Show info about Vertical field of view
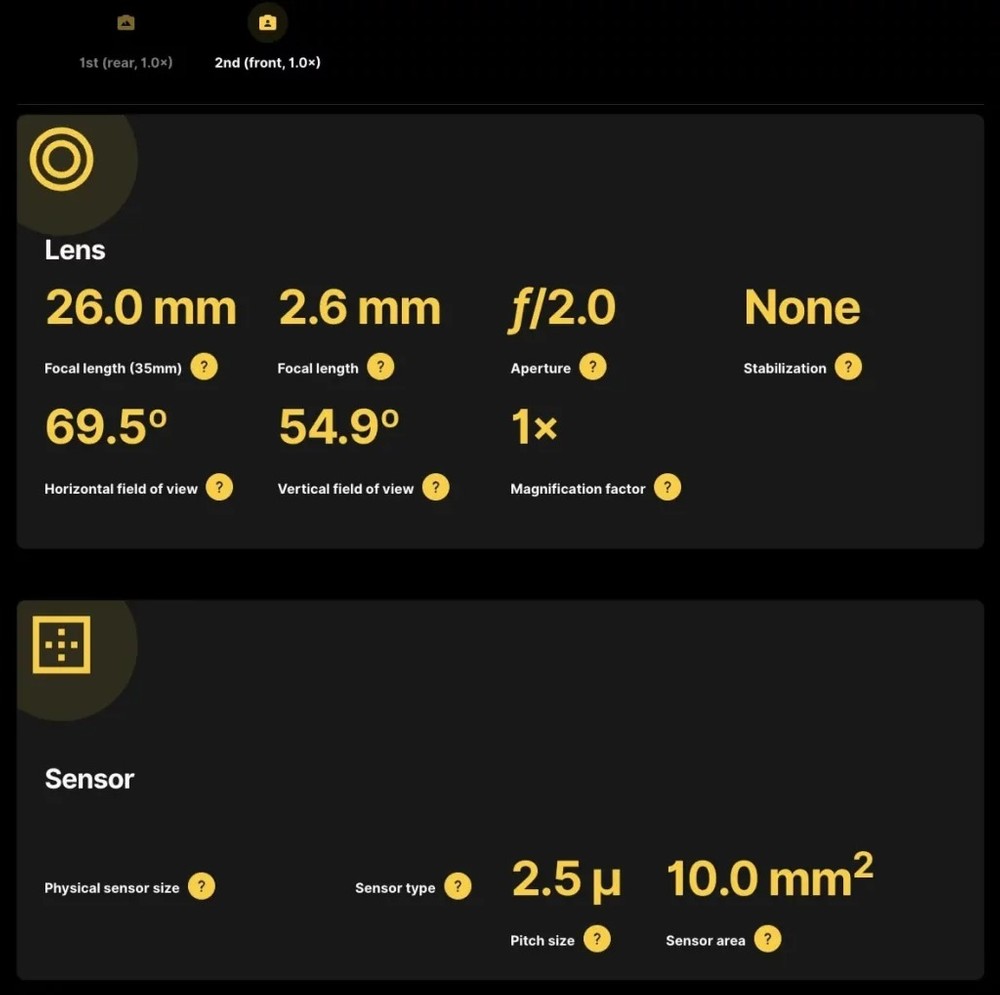The image size is (1000, 995). (x=435, y=488)
